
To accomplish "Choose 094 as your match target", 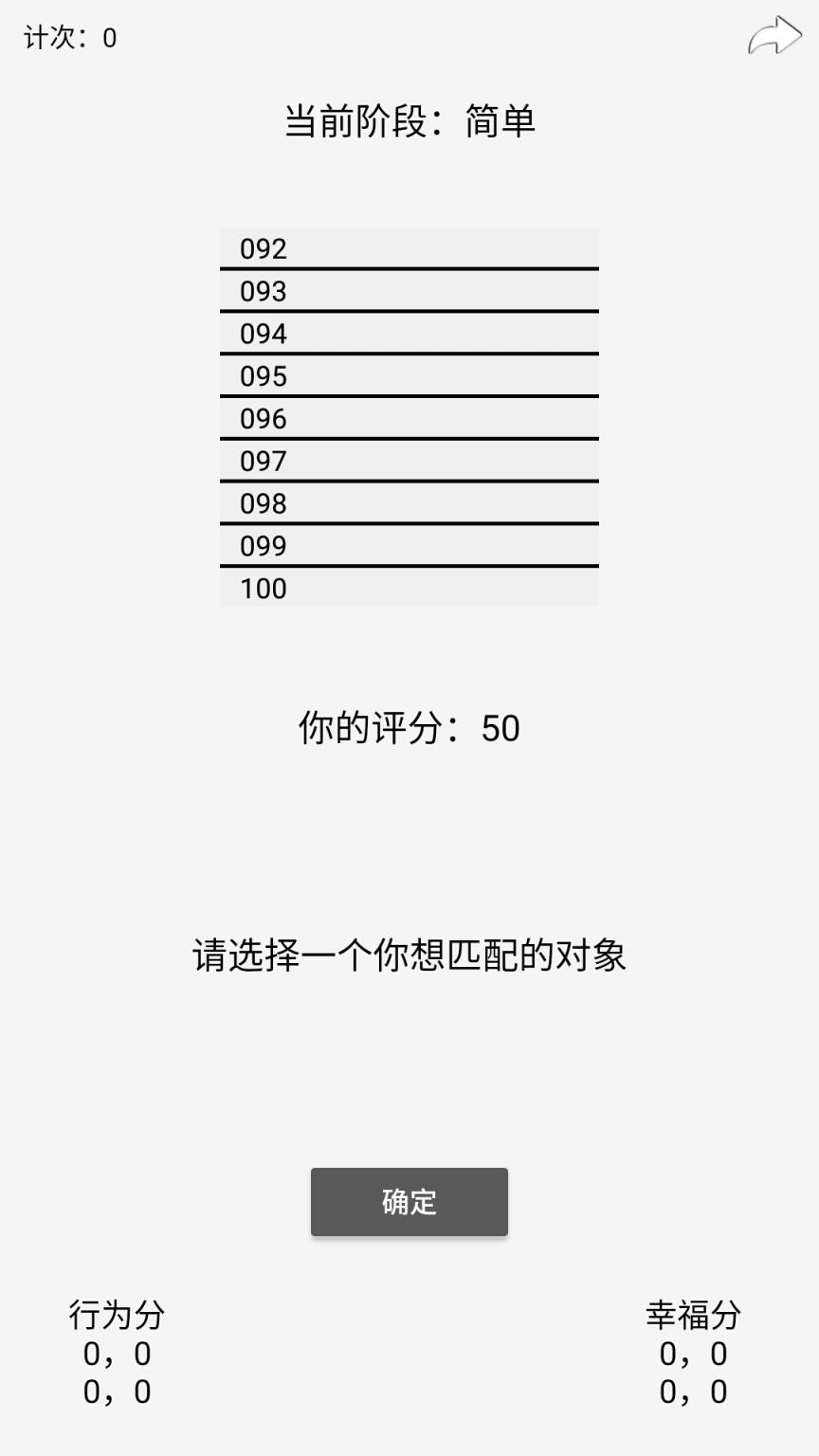I will pyautogui.click(x=409, y=334).
